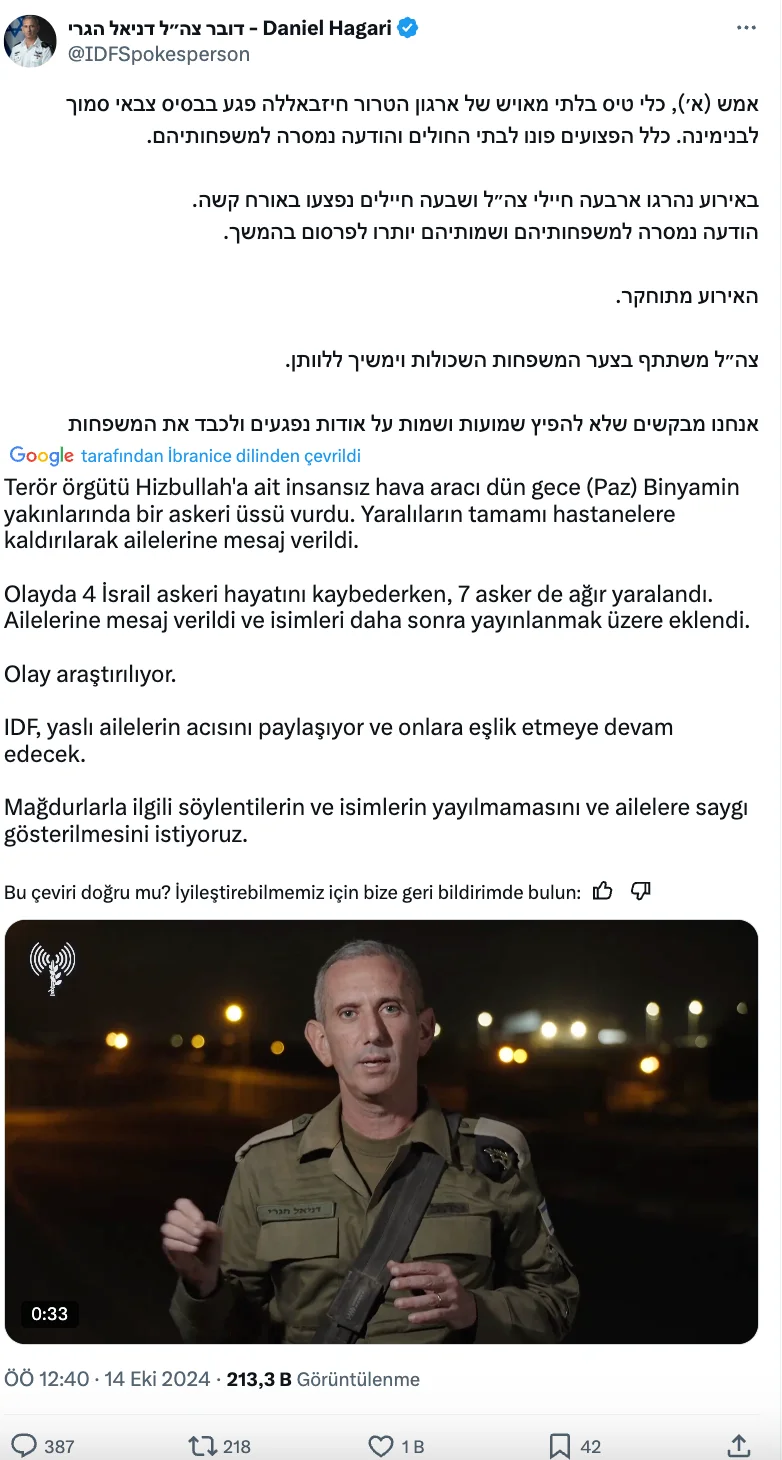Image resolution: width=782 pixels, height=1460 pixels.
Task: Share the post using the share arrow icon
Action: [738, 1444]
